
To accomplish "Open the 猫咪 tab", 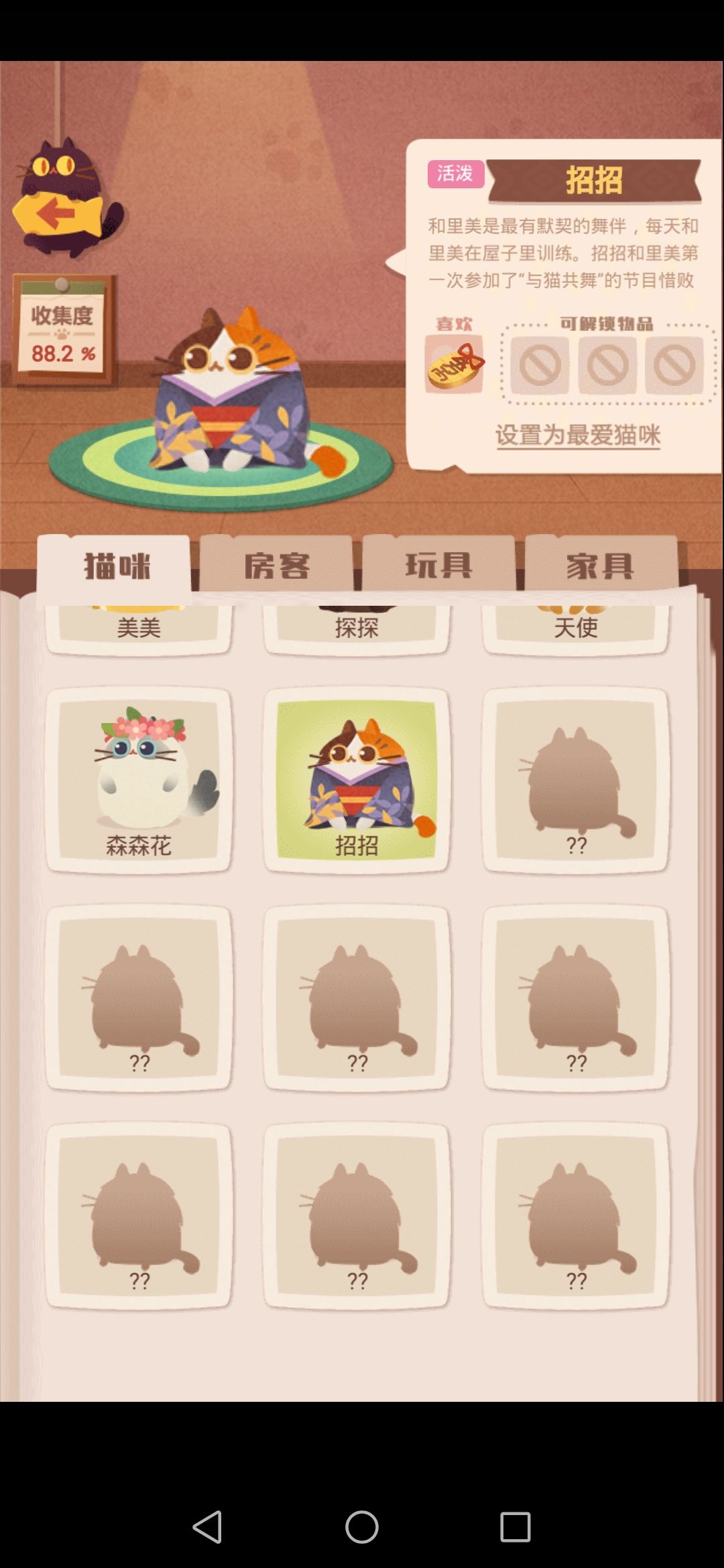I will (x=119, y=566).
